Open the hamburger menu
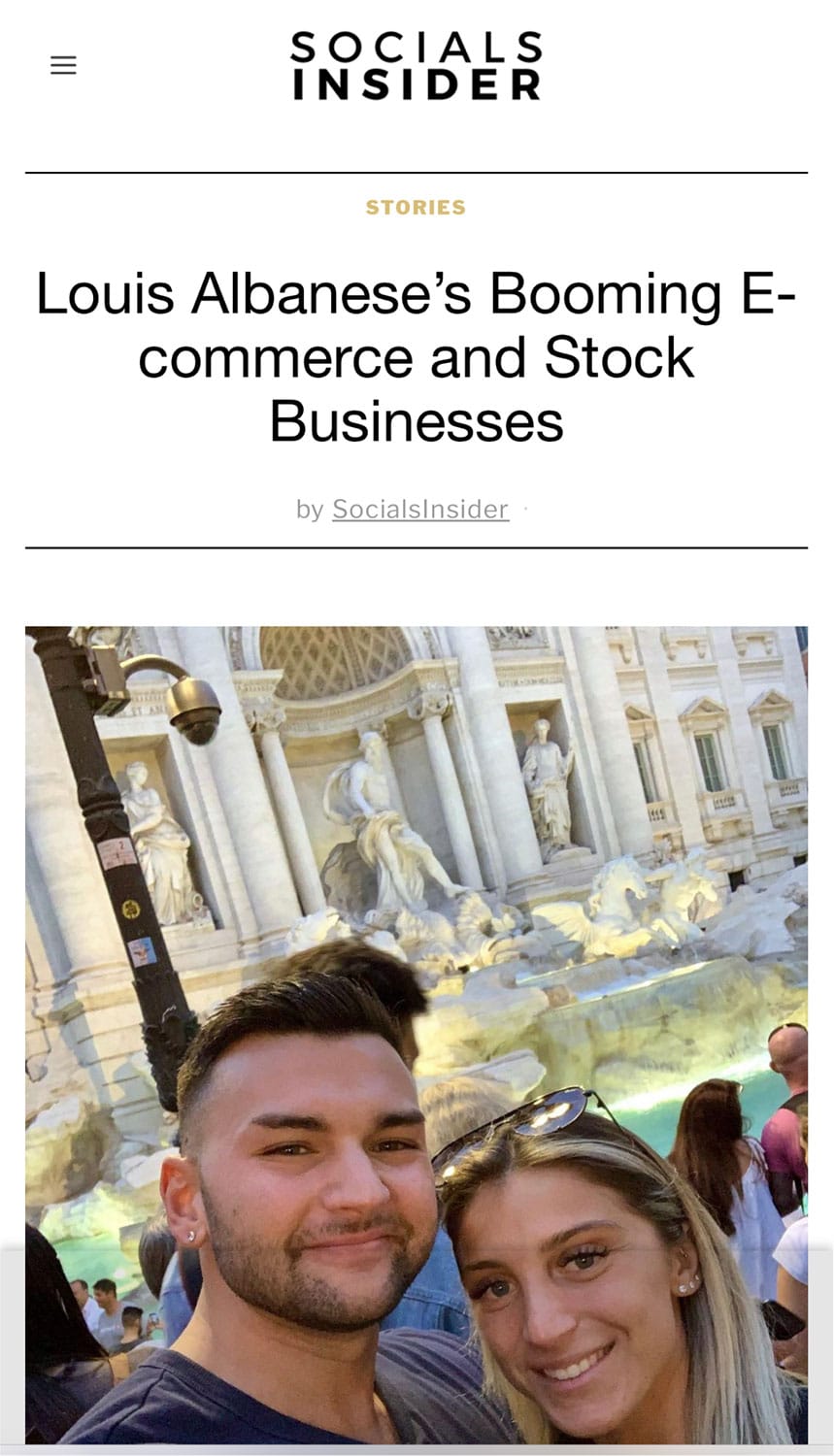This screenshot has height=1456, width=834. pyautogui.click(x=63, y=65)
